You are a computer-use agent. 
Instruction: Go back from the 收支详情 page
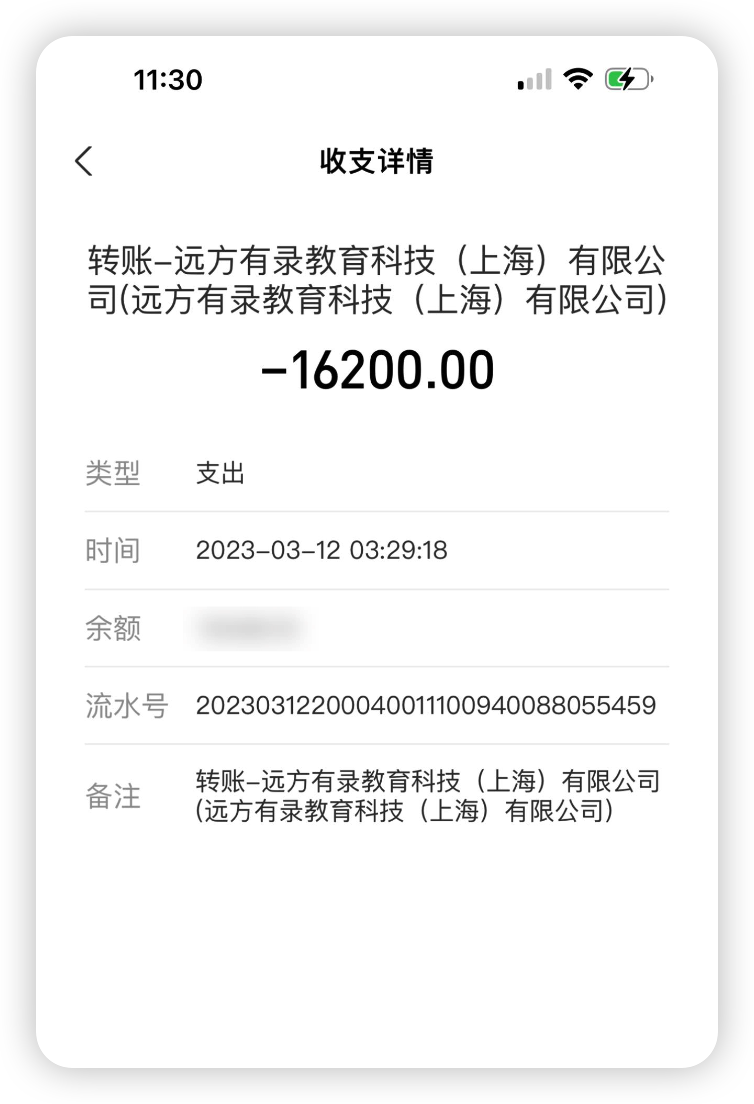(84, 161)
